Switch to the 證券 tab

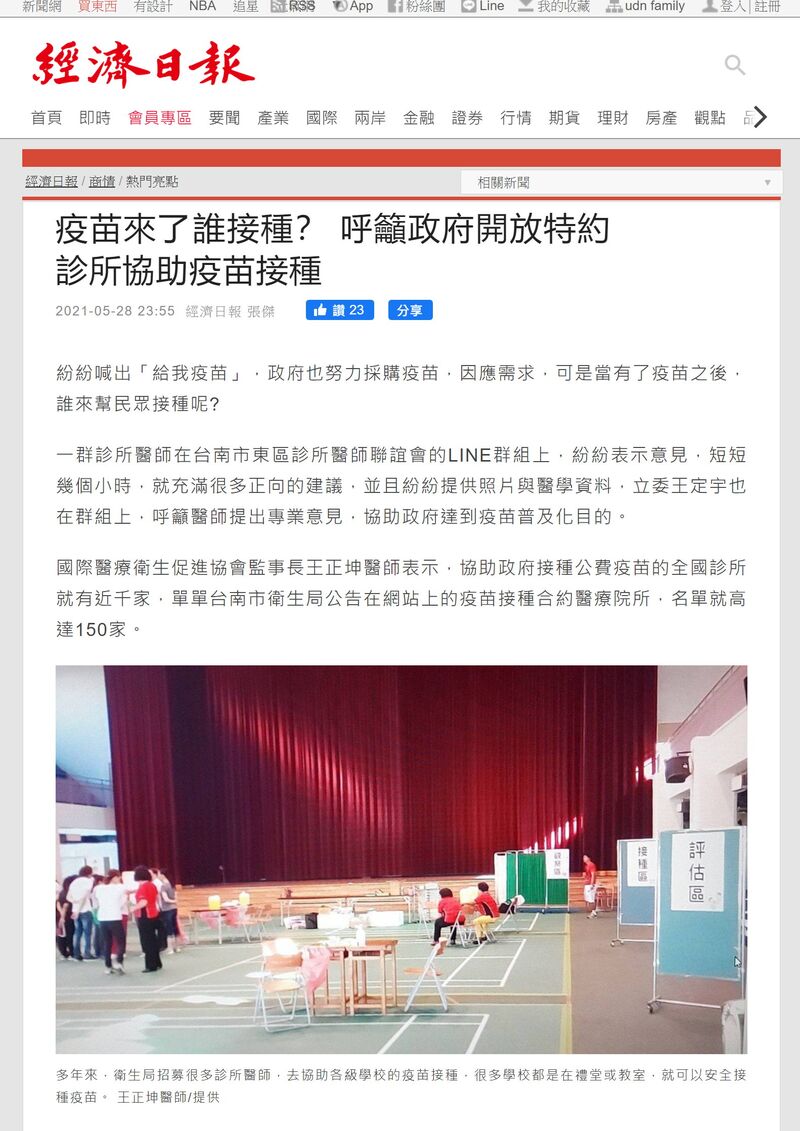tap(467, 117)
